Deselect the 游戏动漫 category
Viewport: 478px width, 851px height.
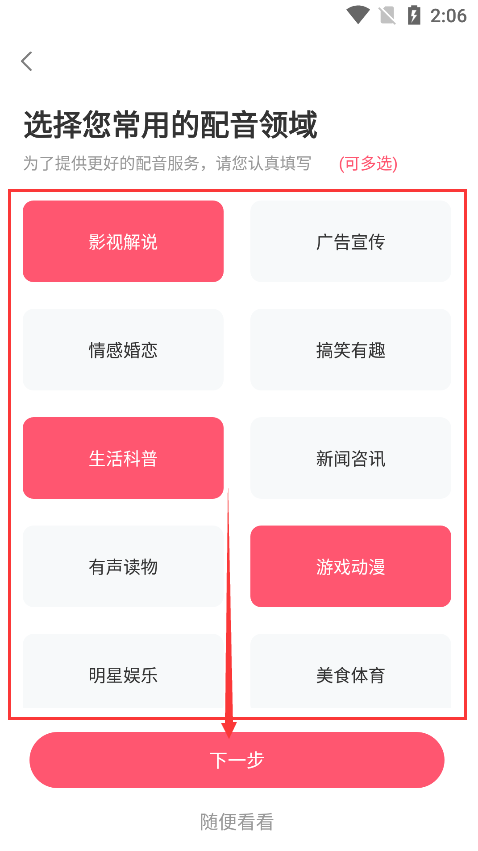coord(350,566)
